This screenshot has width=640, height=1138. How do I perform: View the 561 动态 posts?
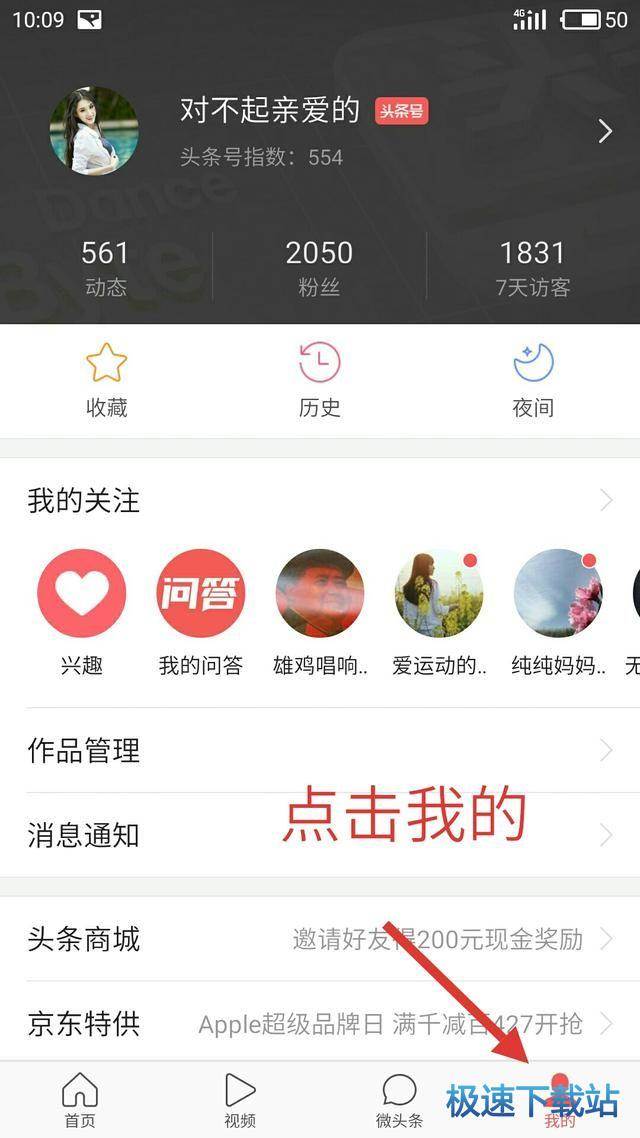click(106, 268)
